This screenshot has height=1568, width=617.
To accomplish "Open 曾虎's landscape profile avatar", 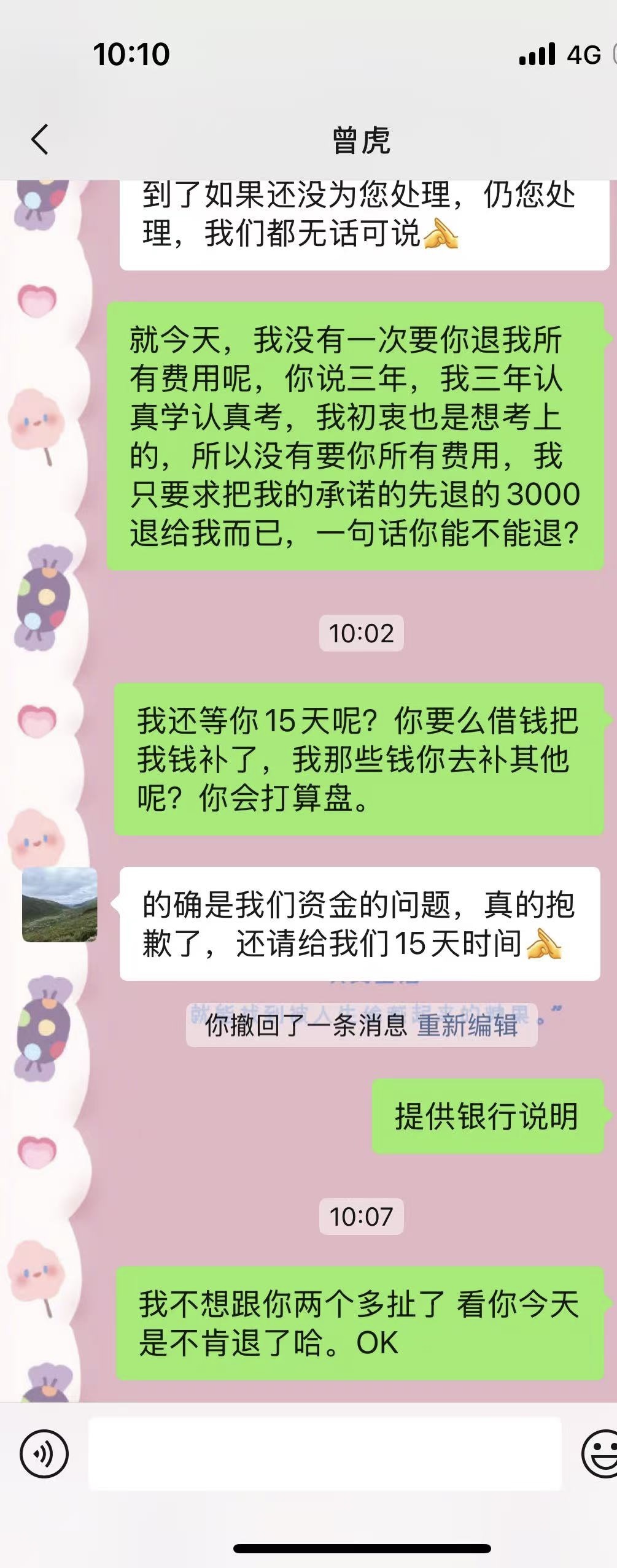I will (60, 904).
